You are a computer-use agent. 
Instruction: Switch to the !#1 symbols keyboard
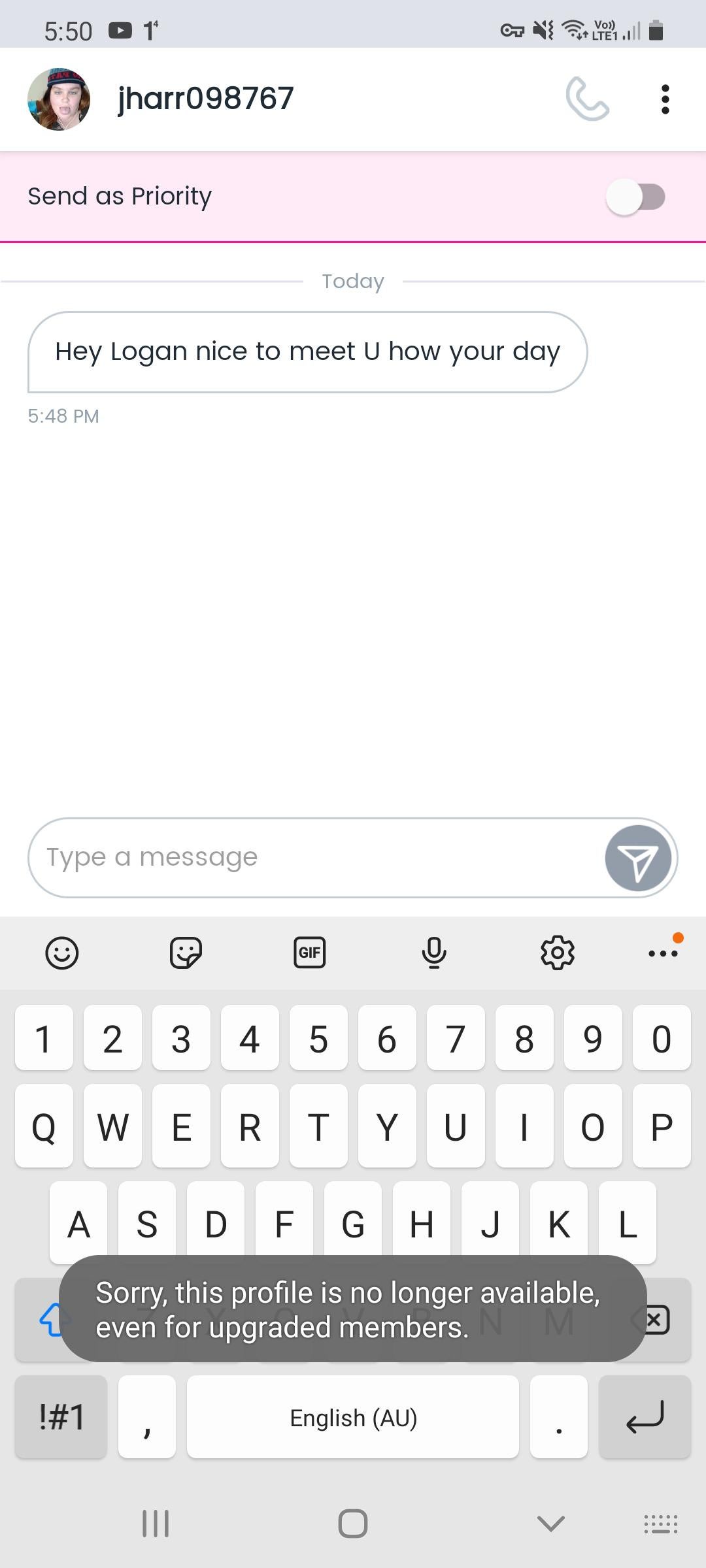(x=61, y=1416)
